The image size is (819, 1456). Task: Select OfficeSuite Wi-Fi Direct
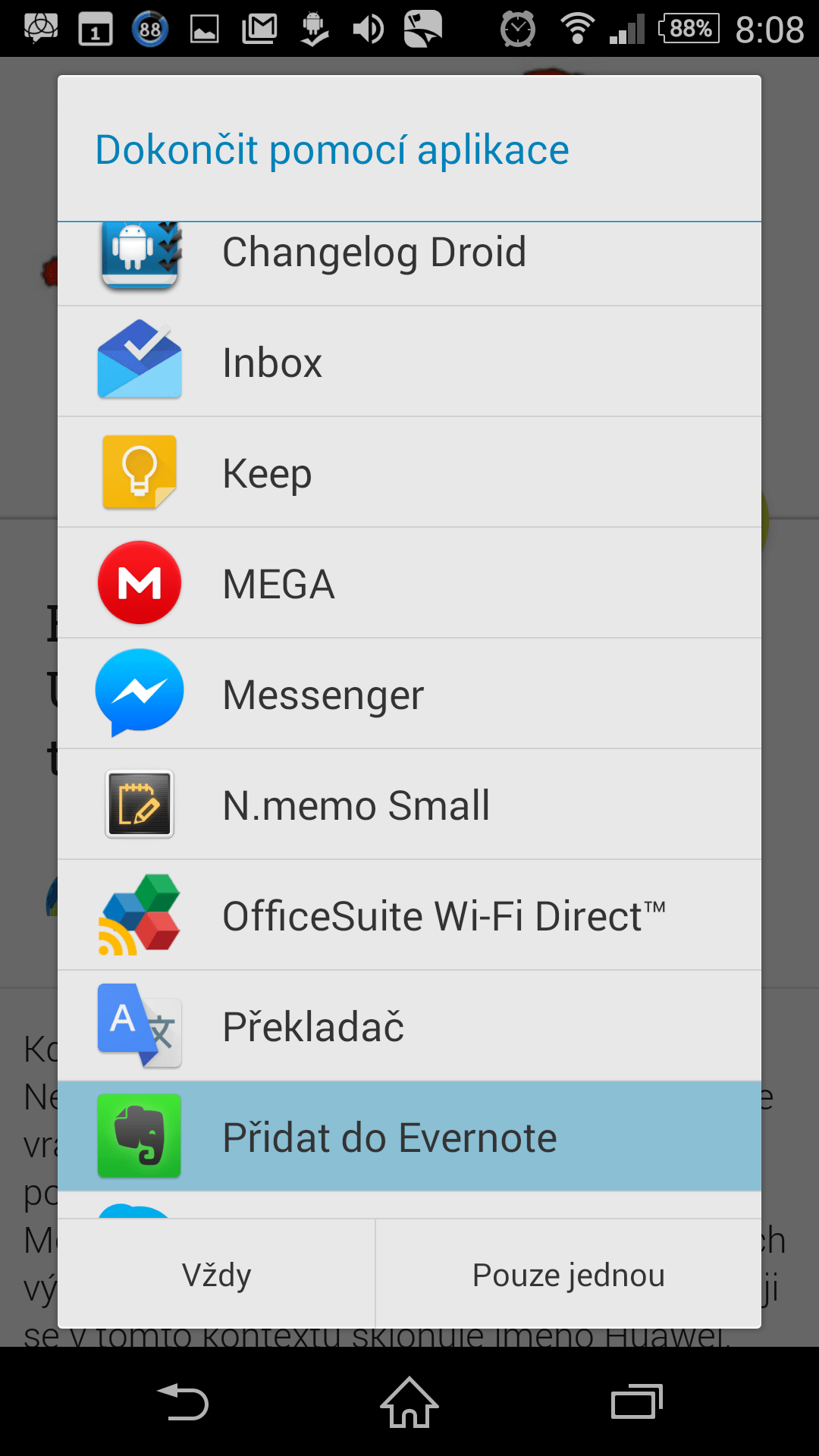coord(409,915)
